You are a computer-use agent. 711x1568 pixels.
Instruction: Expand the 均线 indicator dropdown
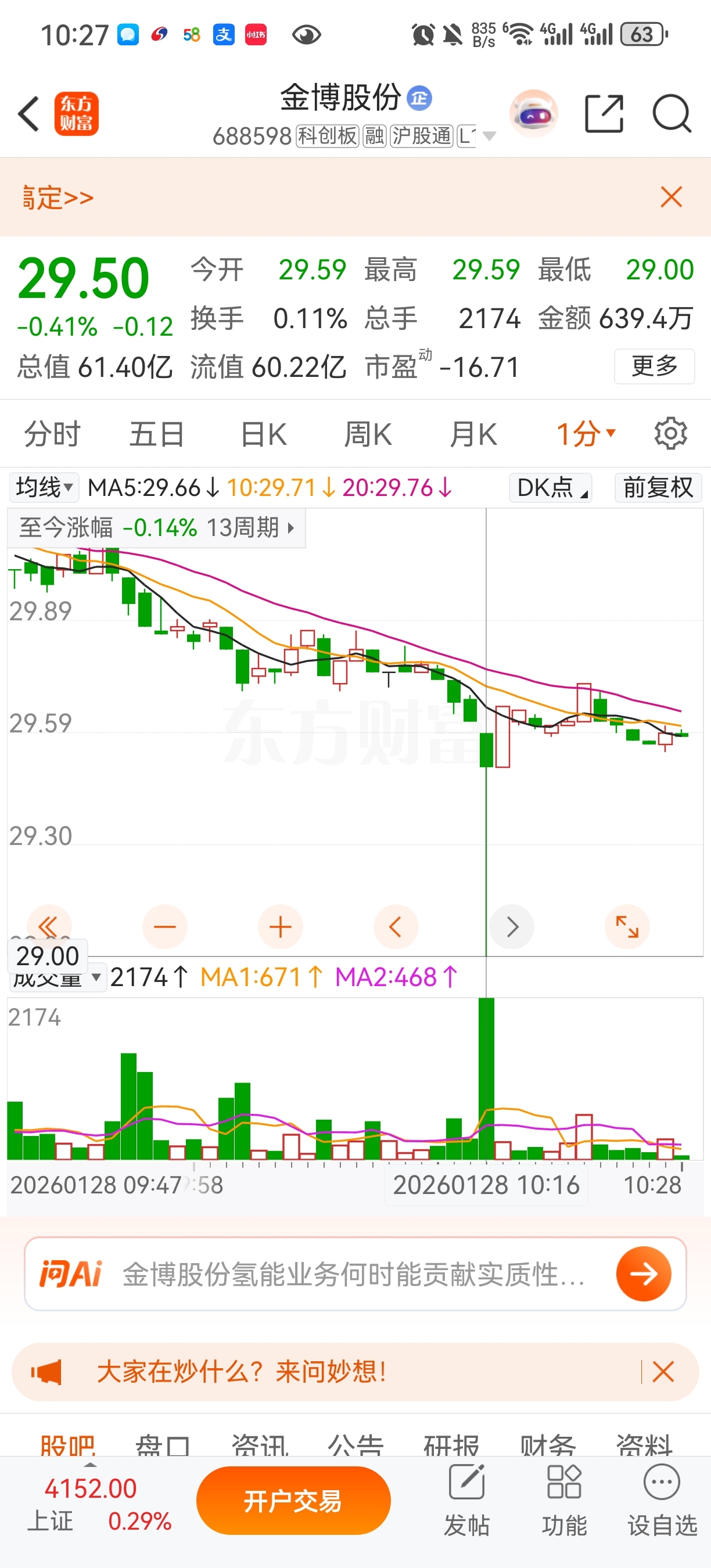click(44, 488)
